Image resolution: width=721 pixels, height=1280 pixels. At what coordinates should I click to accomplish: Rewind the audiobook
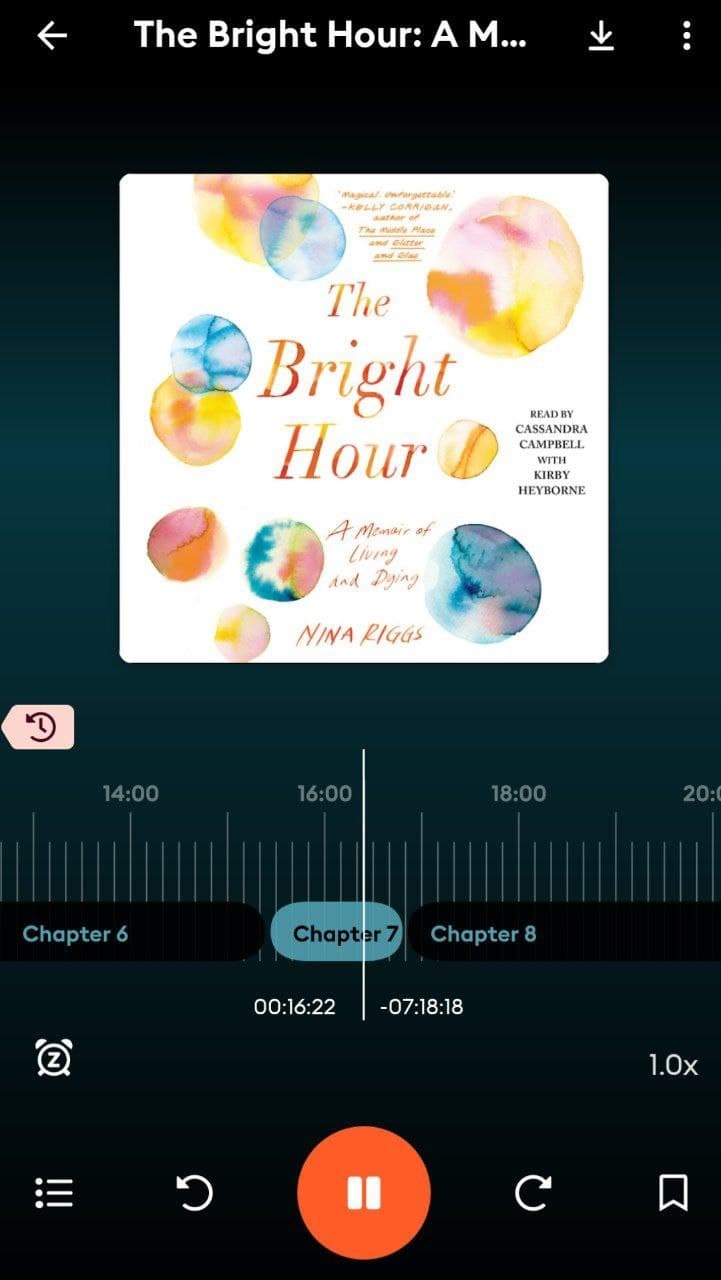click(x=194, y=1192)
